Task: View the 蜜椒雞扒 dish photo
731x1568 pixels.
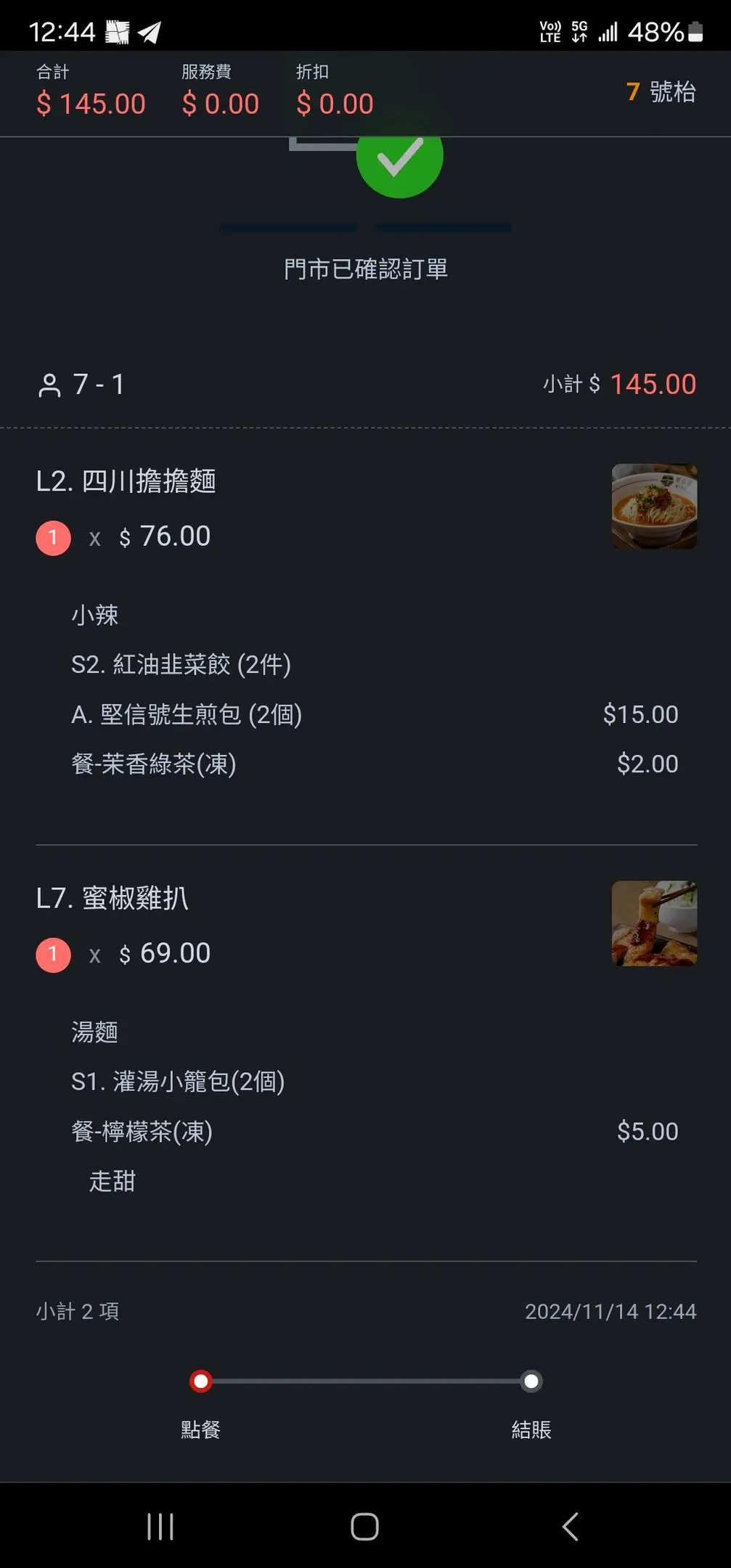Action: 654,923
